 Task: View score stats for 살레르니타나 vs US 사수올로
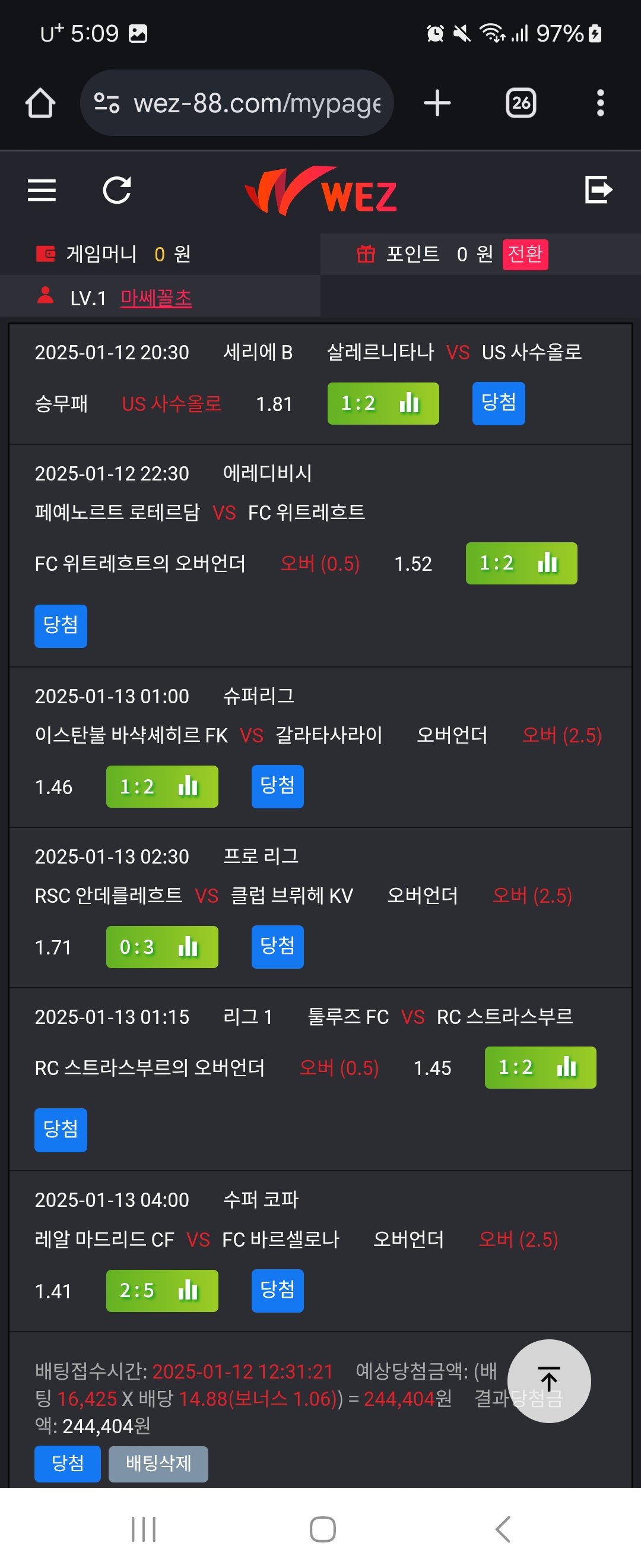[x=383, y=403]
